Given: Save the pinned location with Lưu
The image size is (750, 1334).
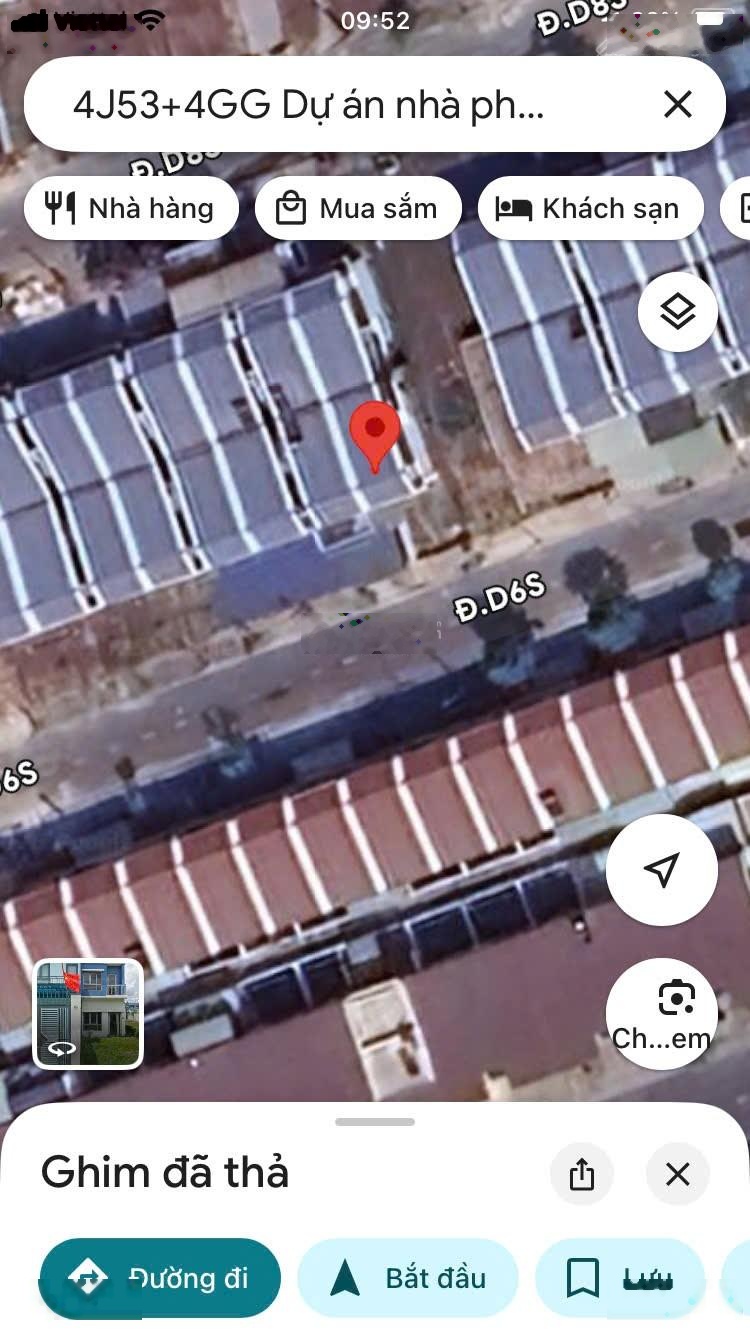Looking at the screenshot, I should [620, 1277].
